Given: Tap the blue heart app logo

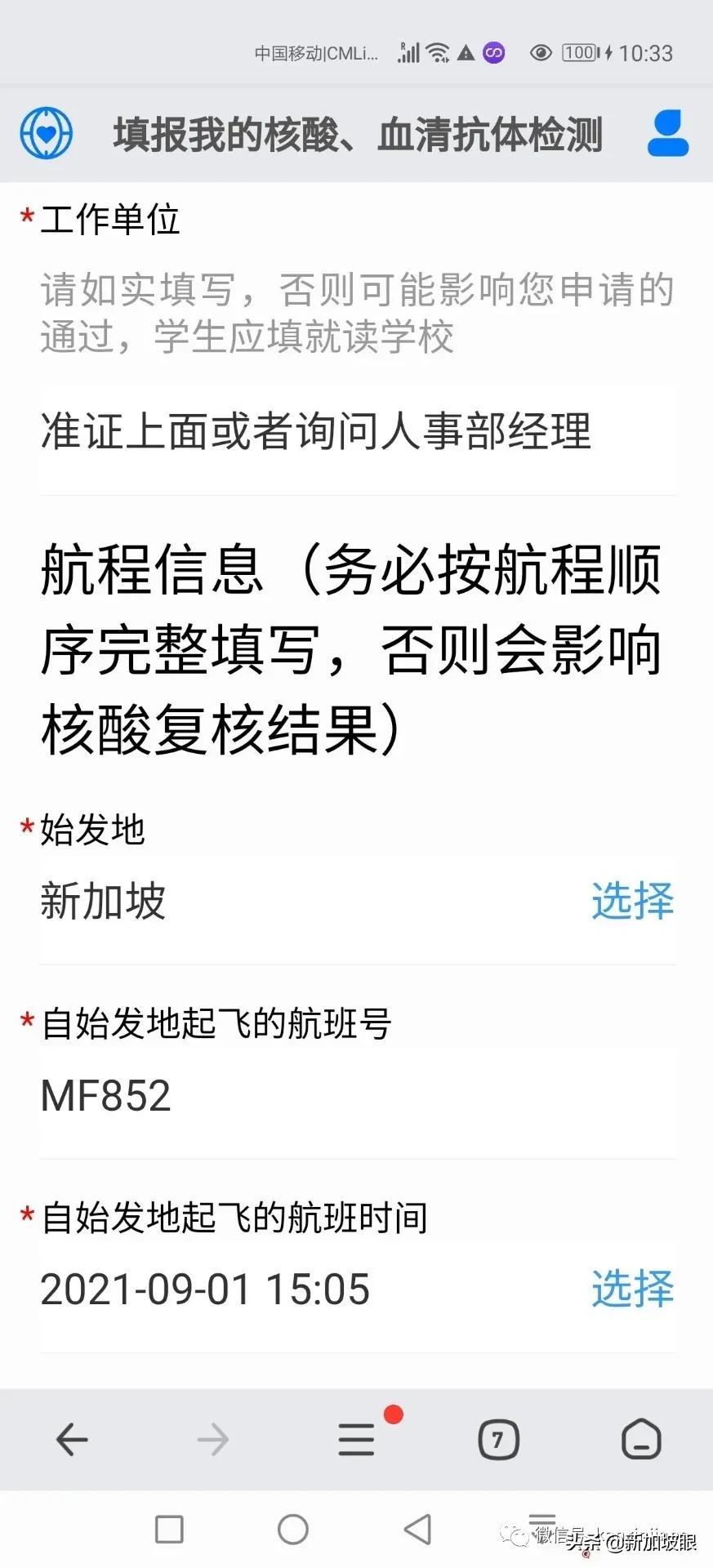Looking at the screenshot, I should (x=47, y=132).
